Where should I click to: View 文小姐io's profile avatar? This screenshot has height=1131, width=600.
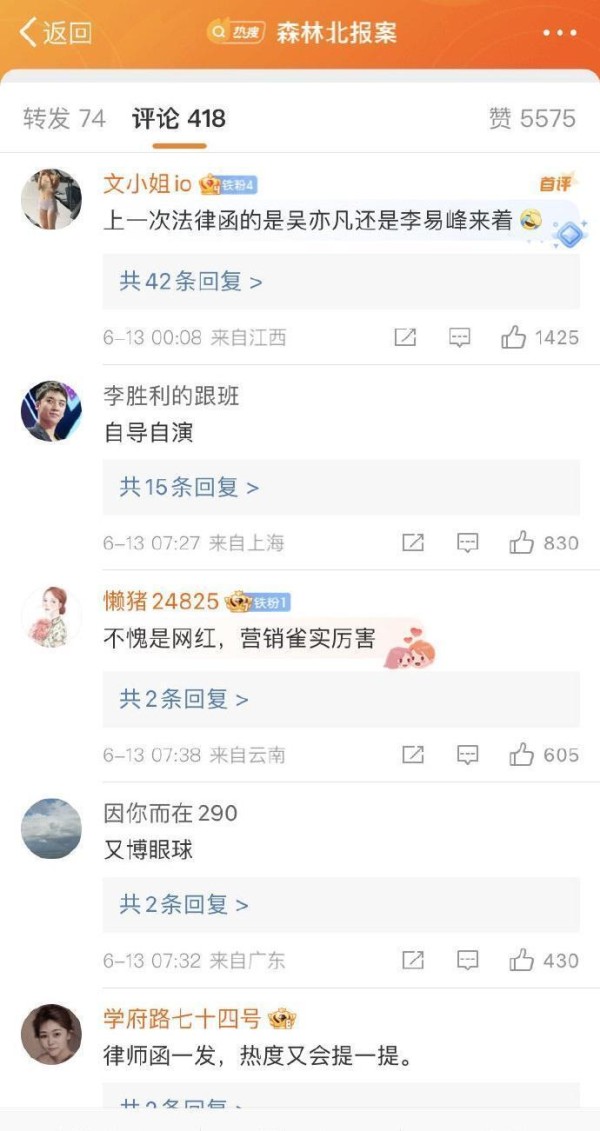click(51, 199)
